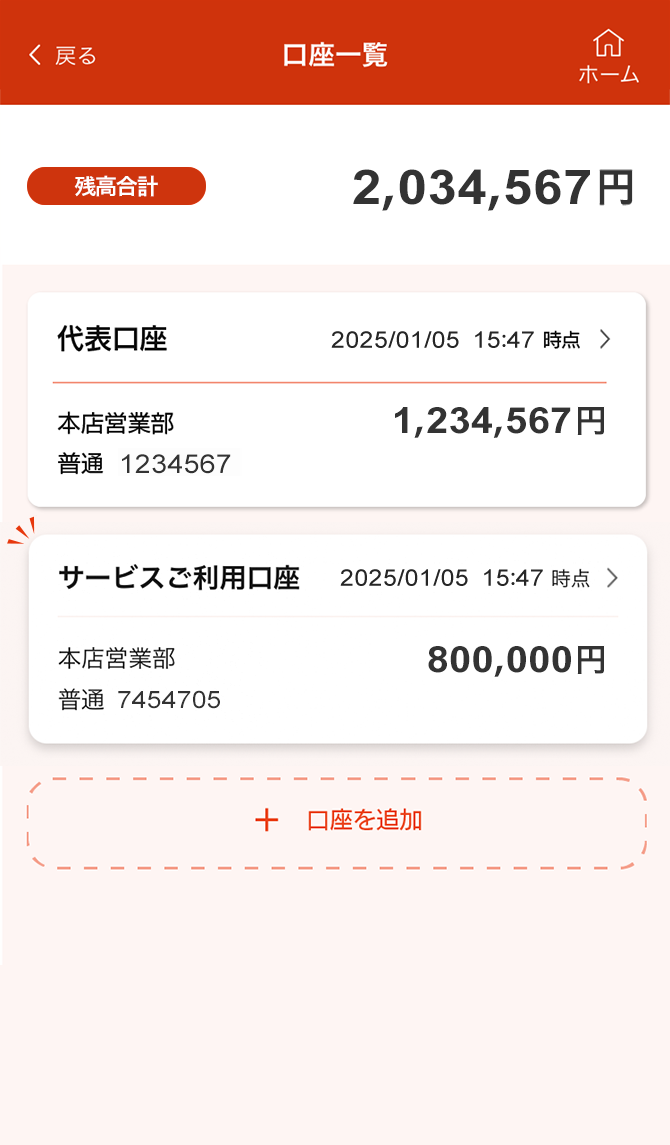Screen dimensions: 670x1145
Task: Open the 代表口座 account card
Action: (x=336, y=399)
